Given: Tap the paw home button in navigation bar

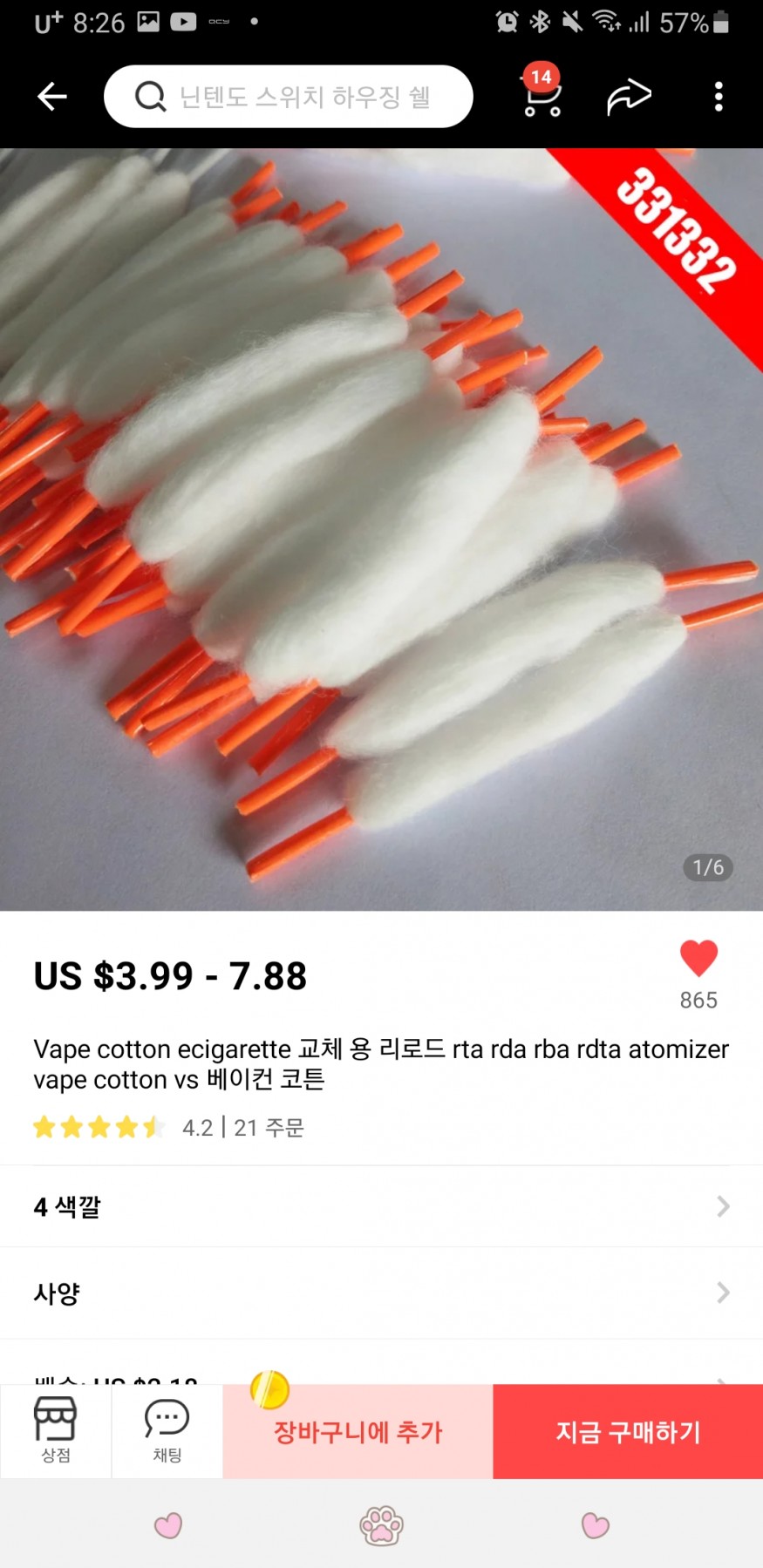Looking at the screenshot, I should pos(381,1524).
